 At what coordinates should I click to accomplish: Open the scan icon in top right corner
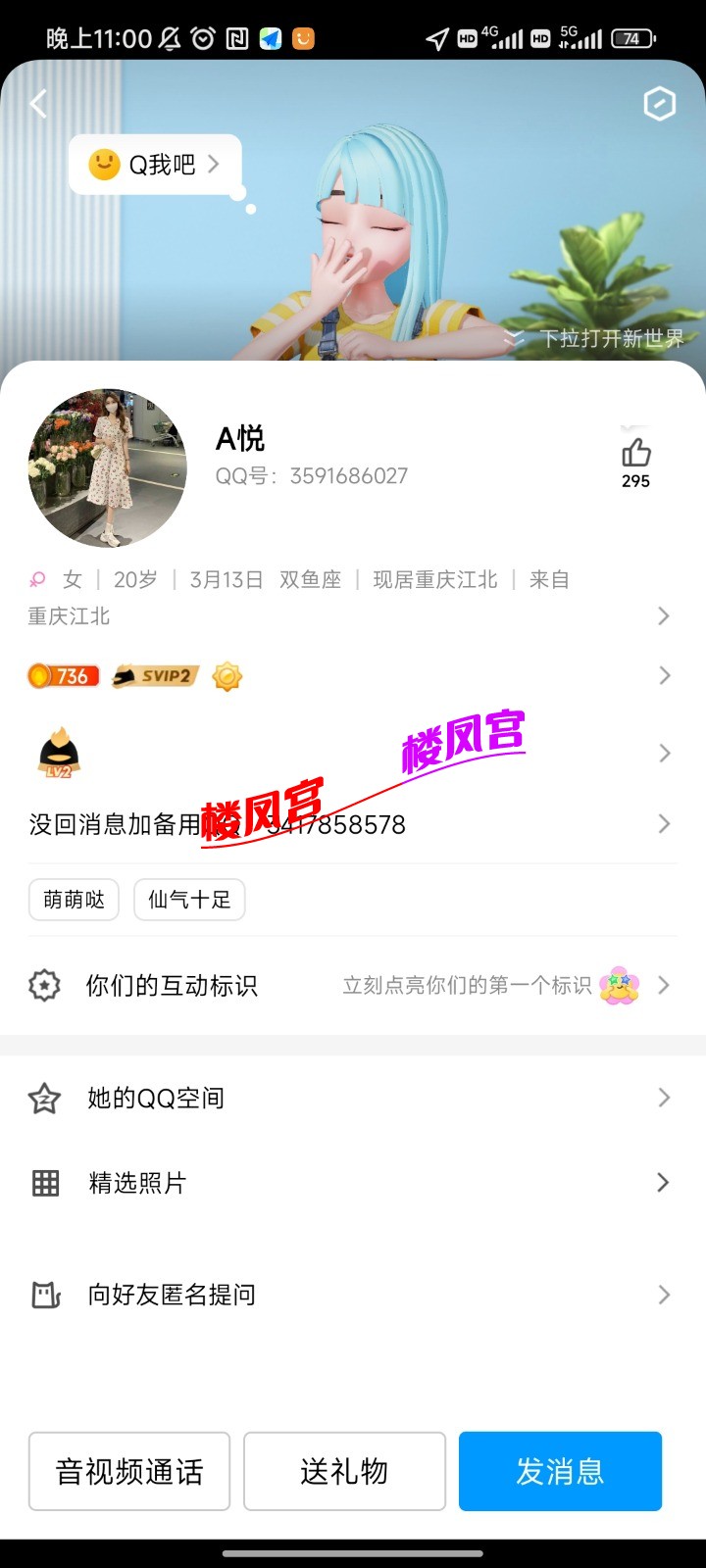[659, 104]
